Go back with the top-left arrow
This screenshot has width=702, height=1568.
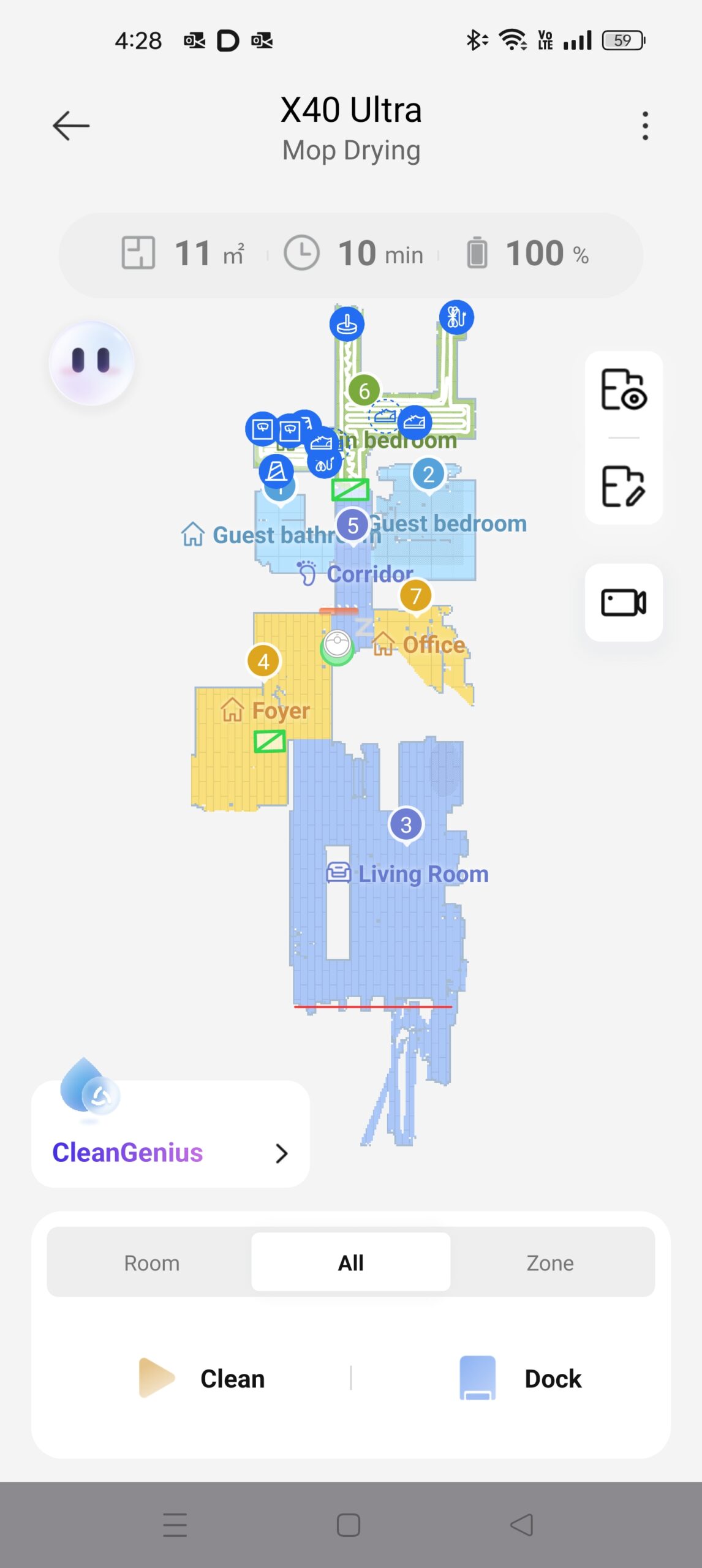pyautogui.click(x=71, y=126)
